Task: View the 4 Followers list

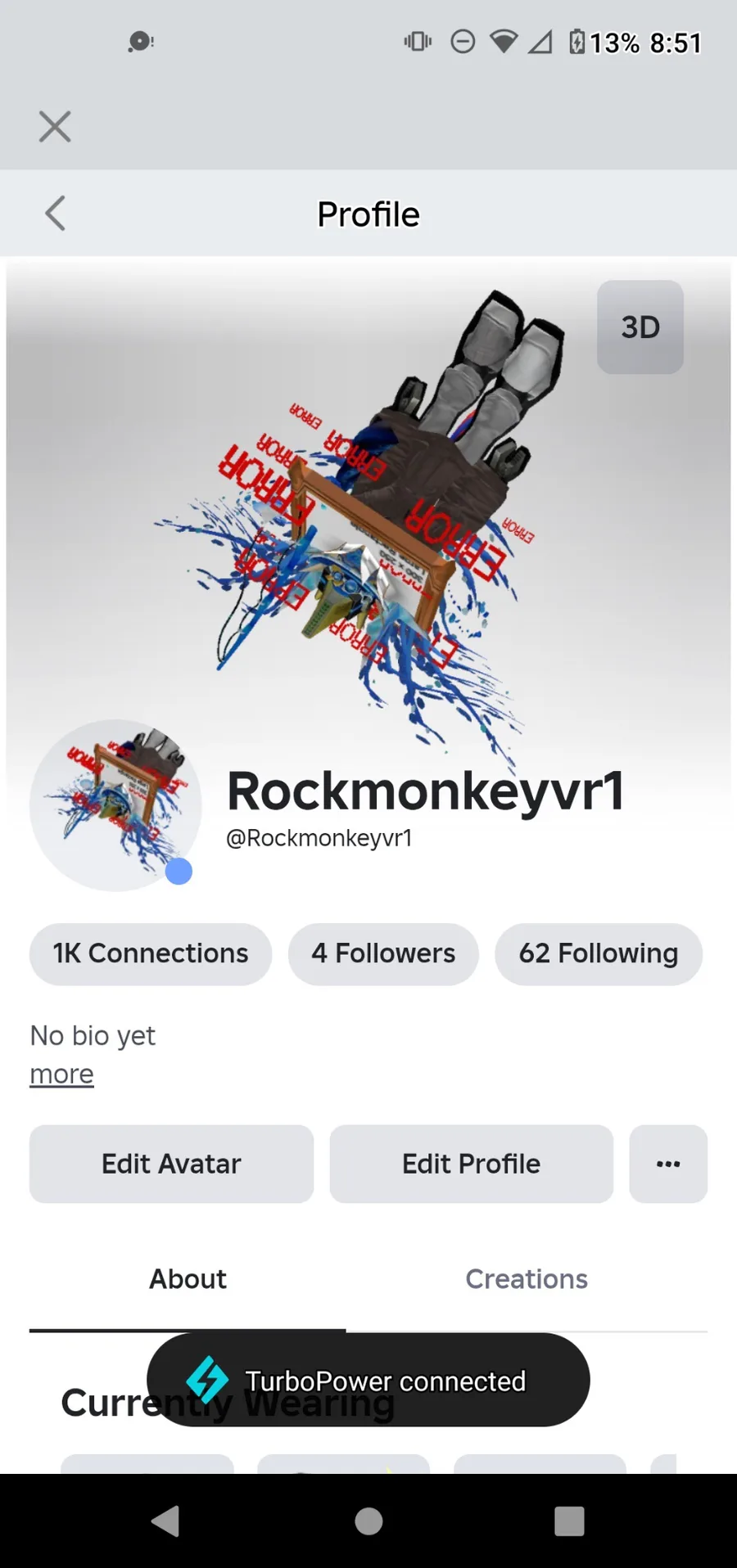Action: click(x=383, y=954)
